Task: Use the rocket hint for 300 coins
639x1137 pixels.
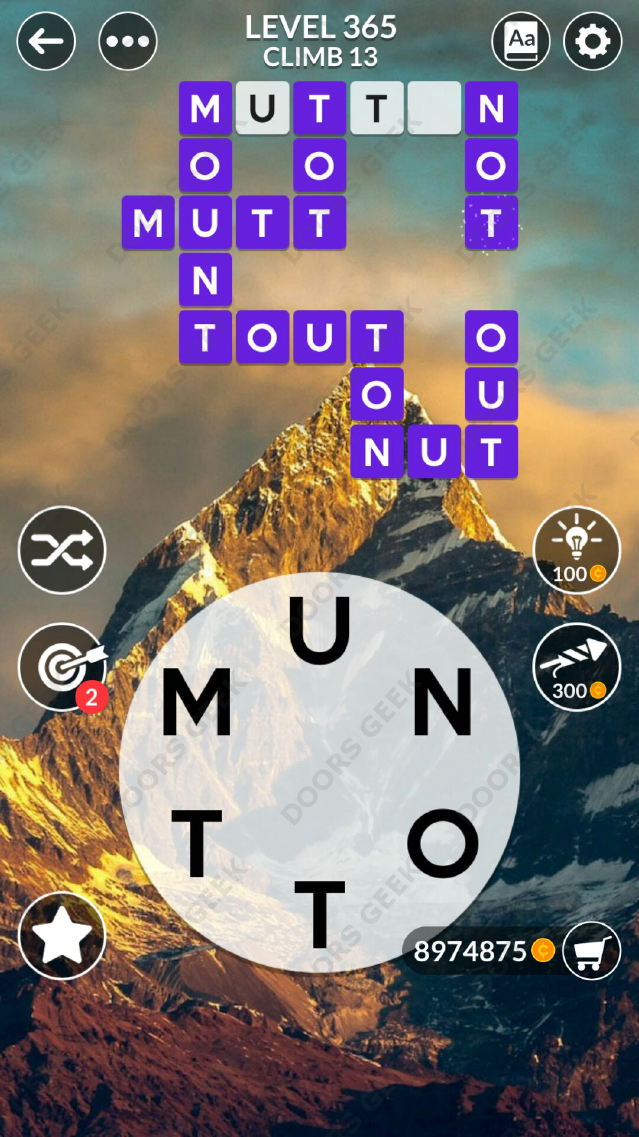Action: coord(577,666)
